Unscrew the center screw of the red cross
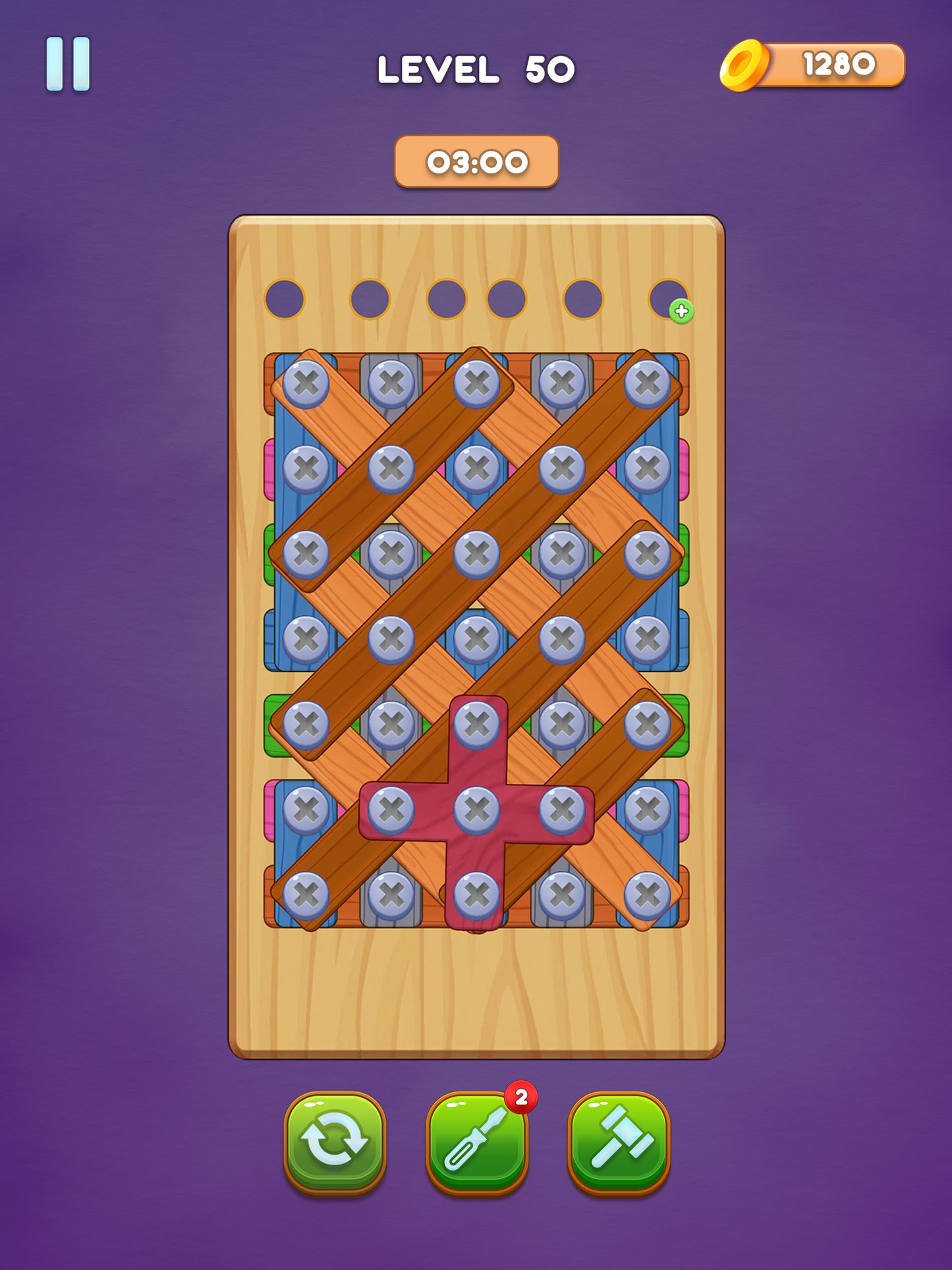The height and width of the screenshot is (1270, 952). pos(476,810)
